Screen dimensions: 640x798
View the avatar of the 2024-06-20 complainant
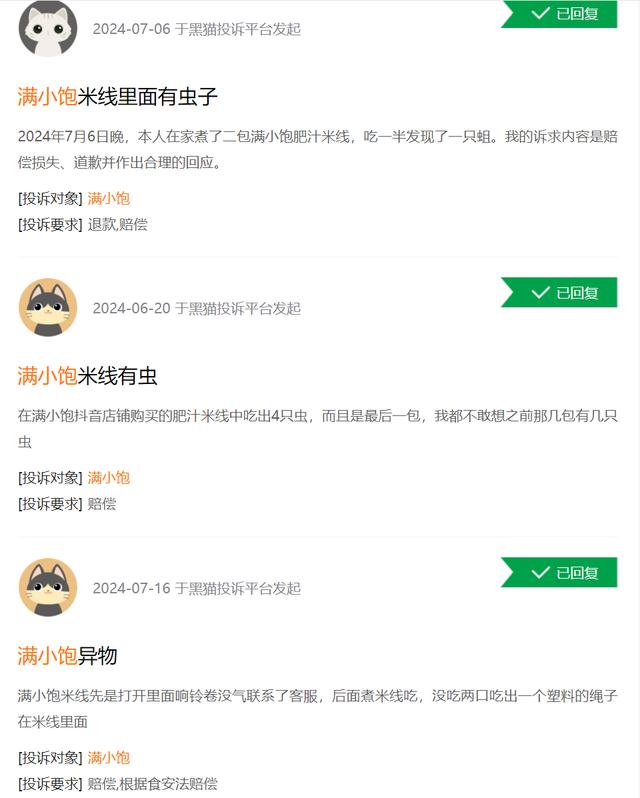48,307
